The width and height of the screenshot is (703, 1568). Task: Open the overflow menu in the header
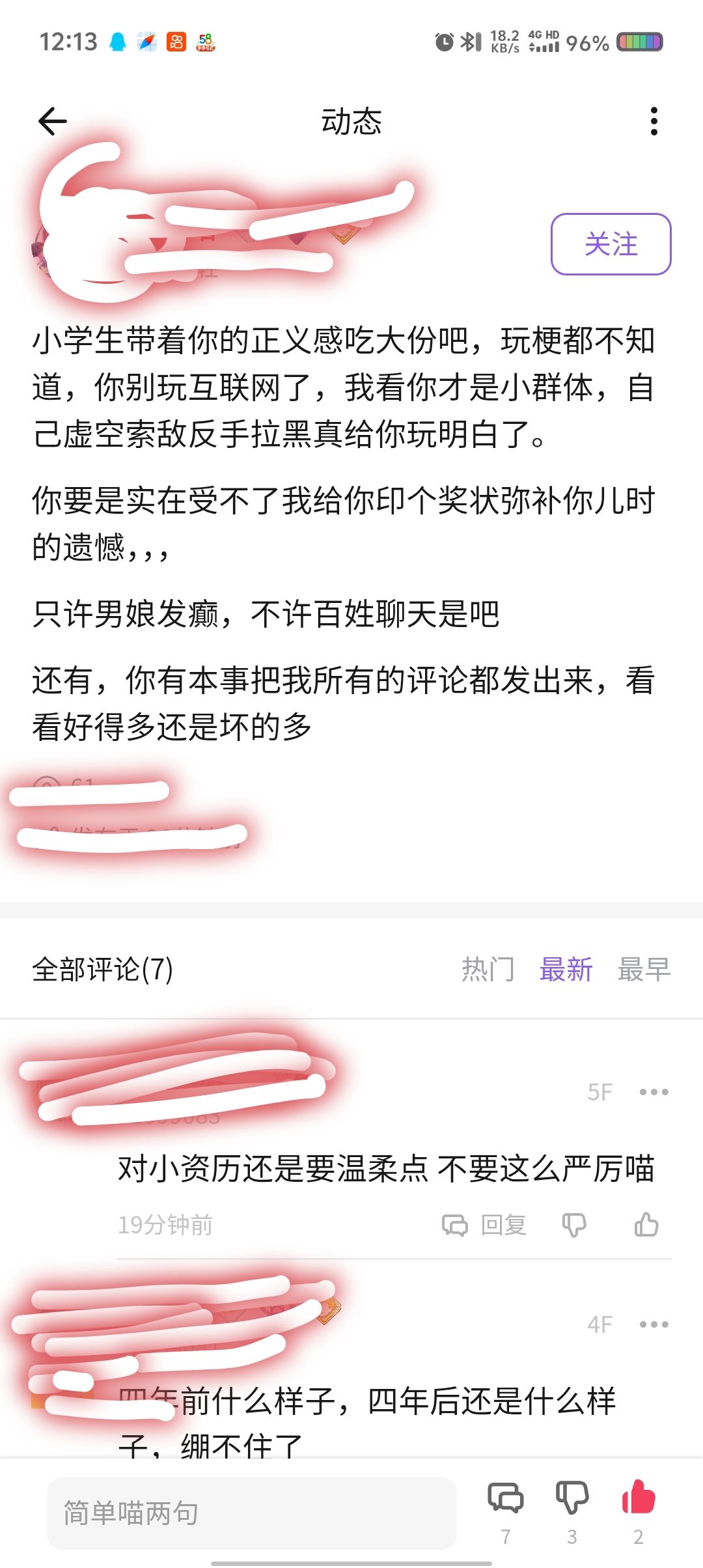pyautogui.click(x=654, y=122)
